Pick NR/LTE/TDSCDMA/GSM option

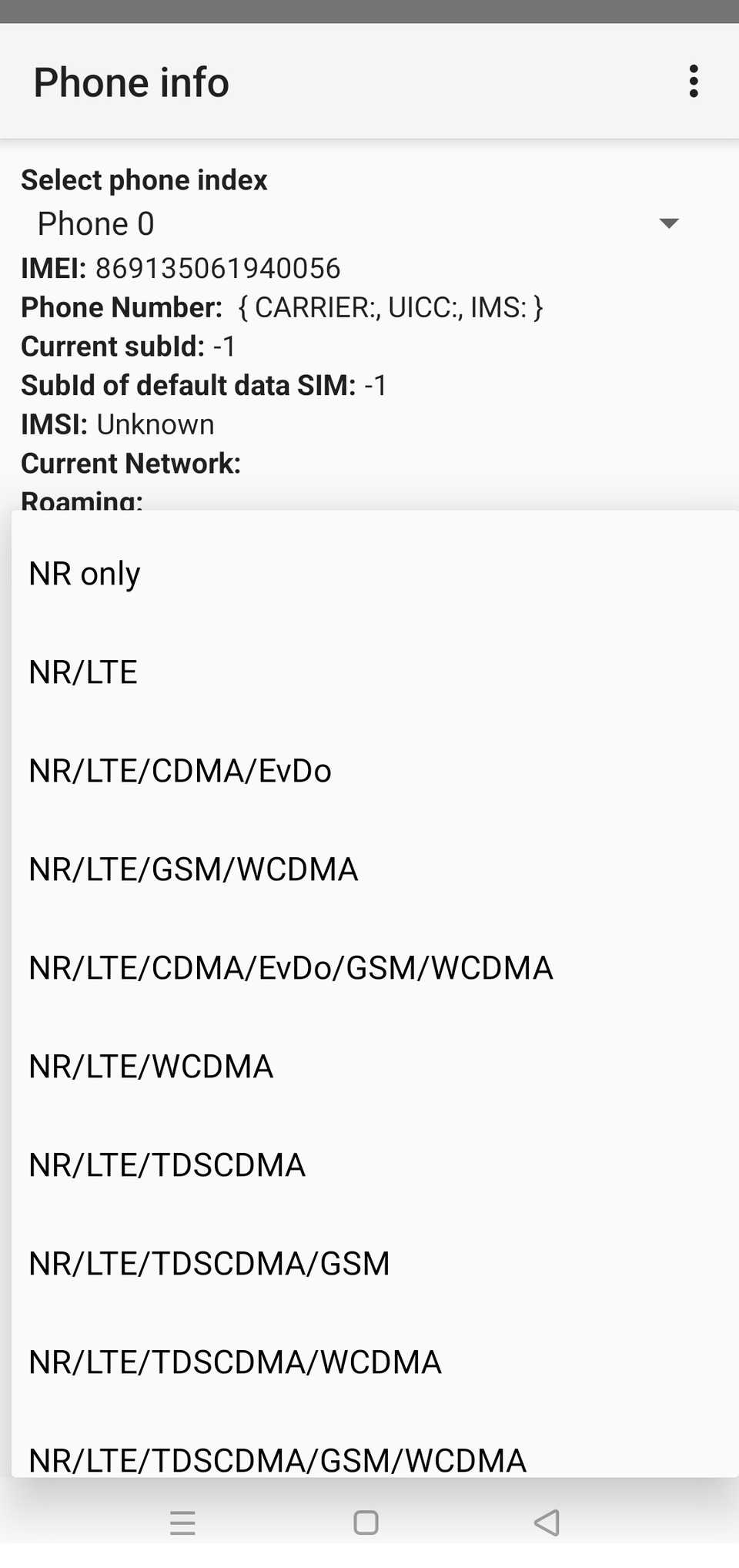(209, 1262)
